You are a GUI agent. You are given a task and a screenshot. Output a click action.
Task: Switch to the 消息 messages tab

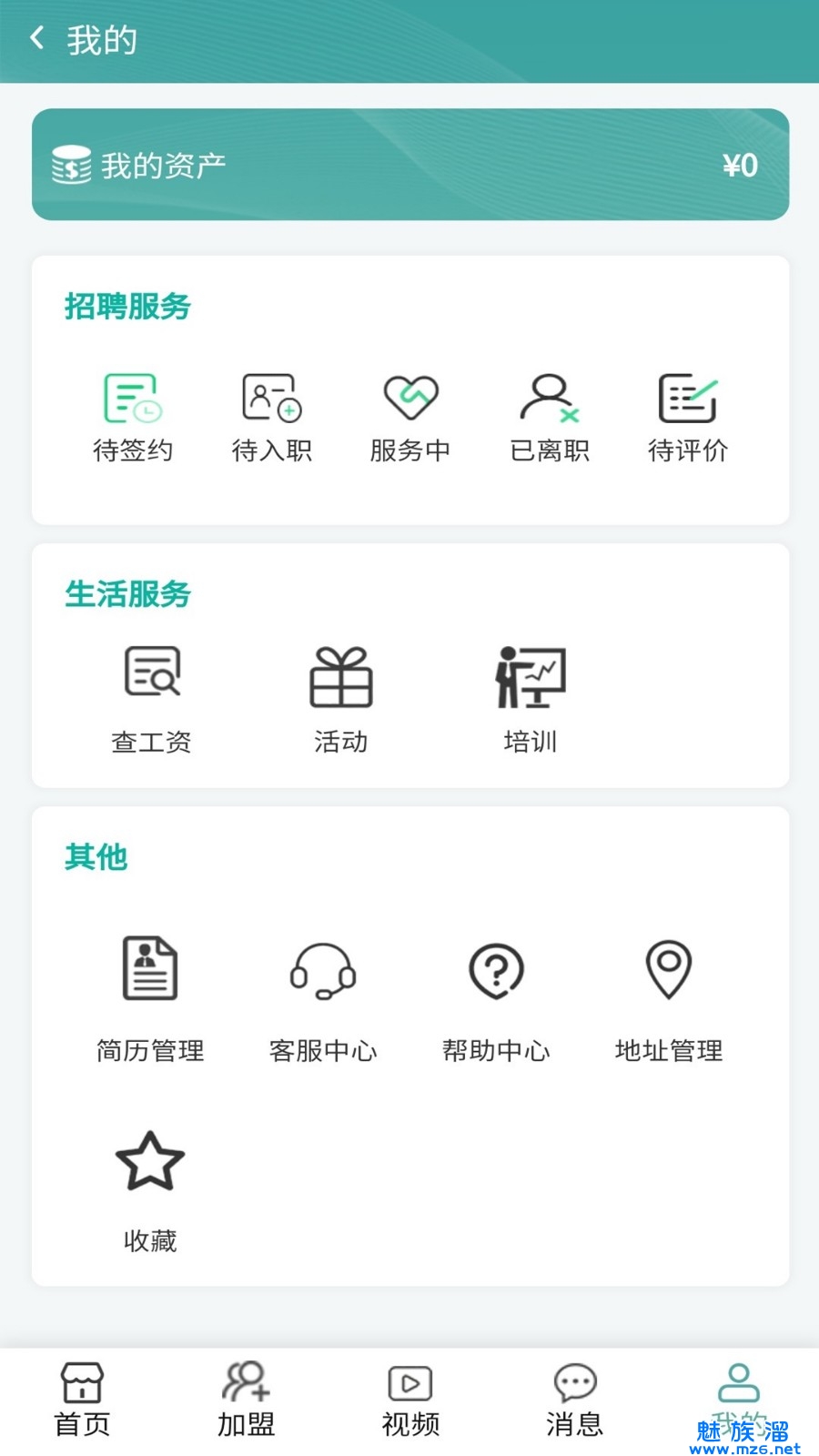click(x=574, y=1400)
